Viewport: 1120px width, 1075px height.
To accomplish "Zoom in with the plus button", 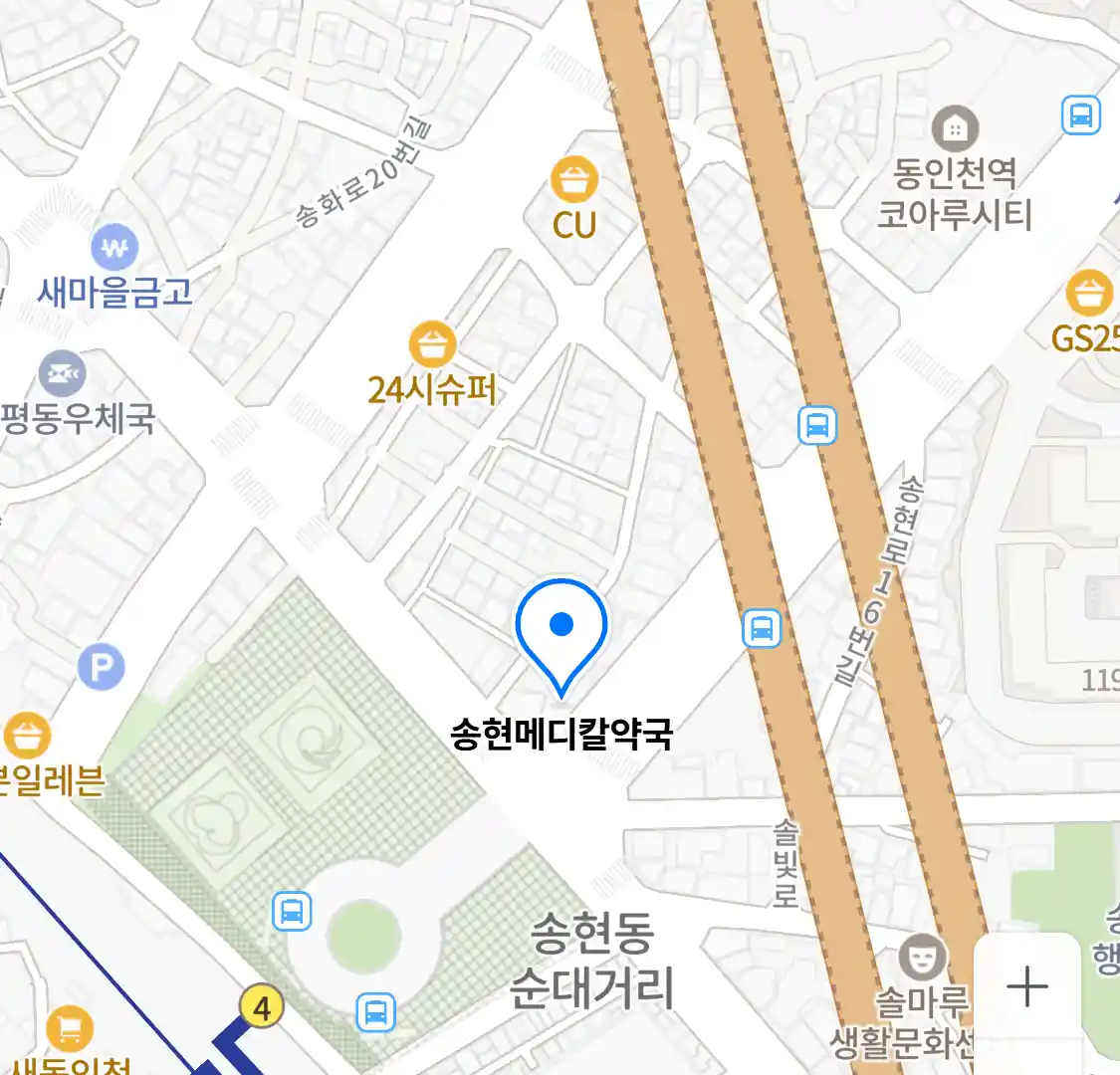I will tap(1026, 986).
